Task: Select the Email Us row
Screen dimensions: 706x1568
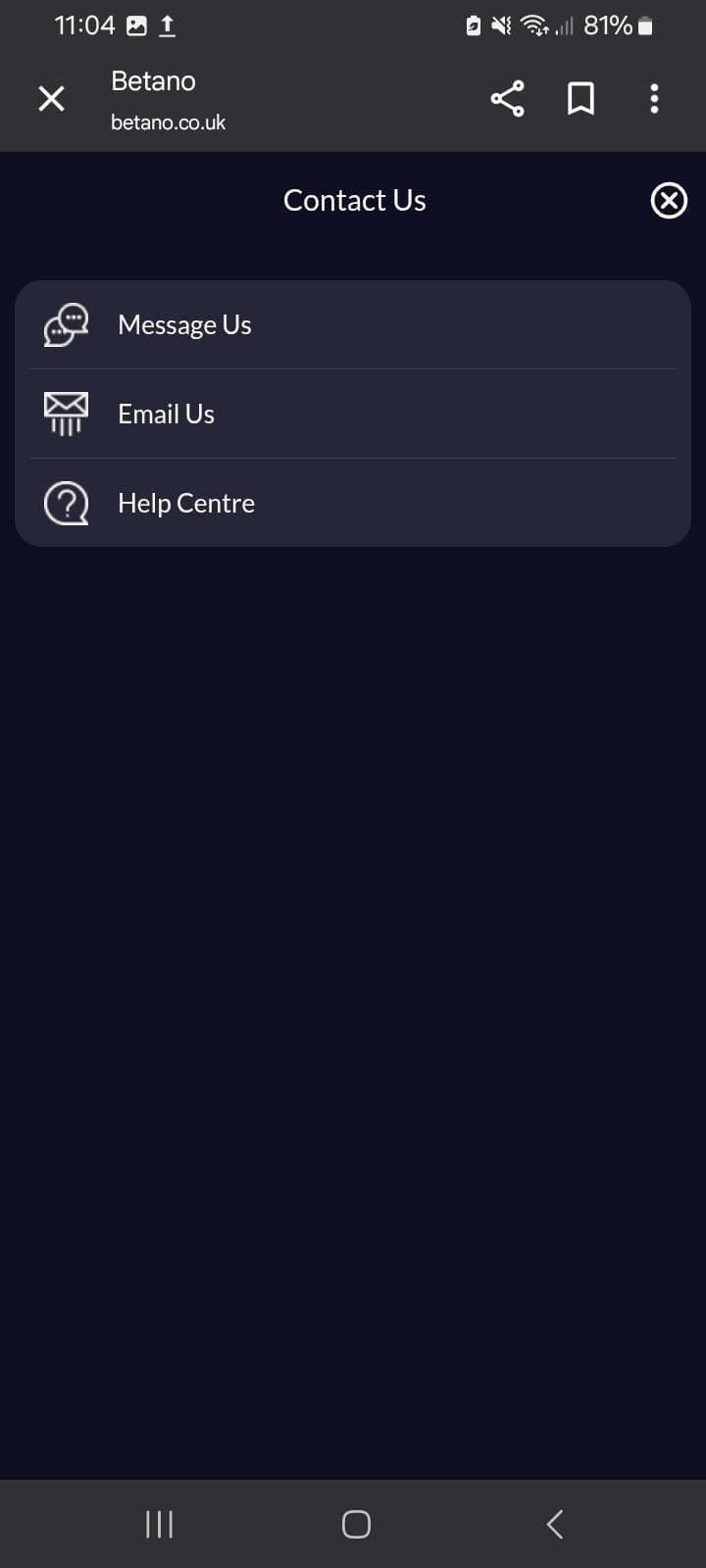Action: [166, 413]
